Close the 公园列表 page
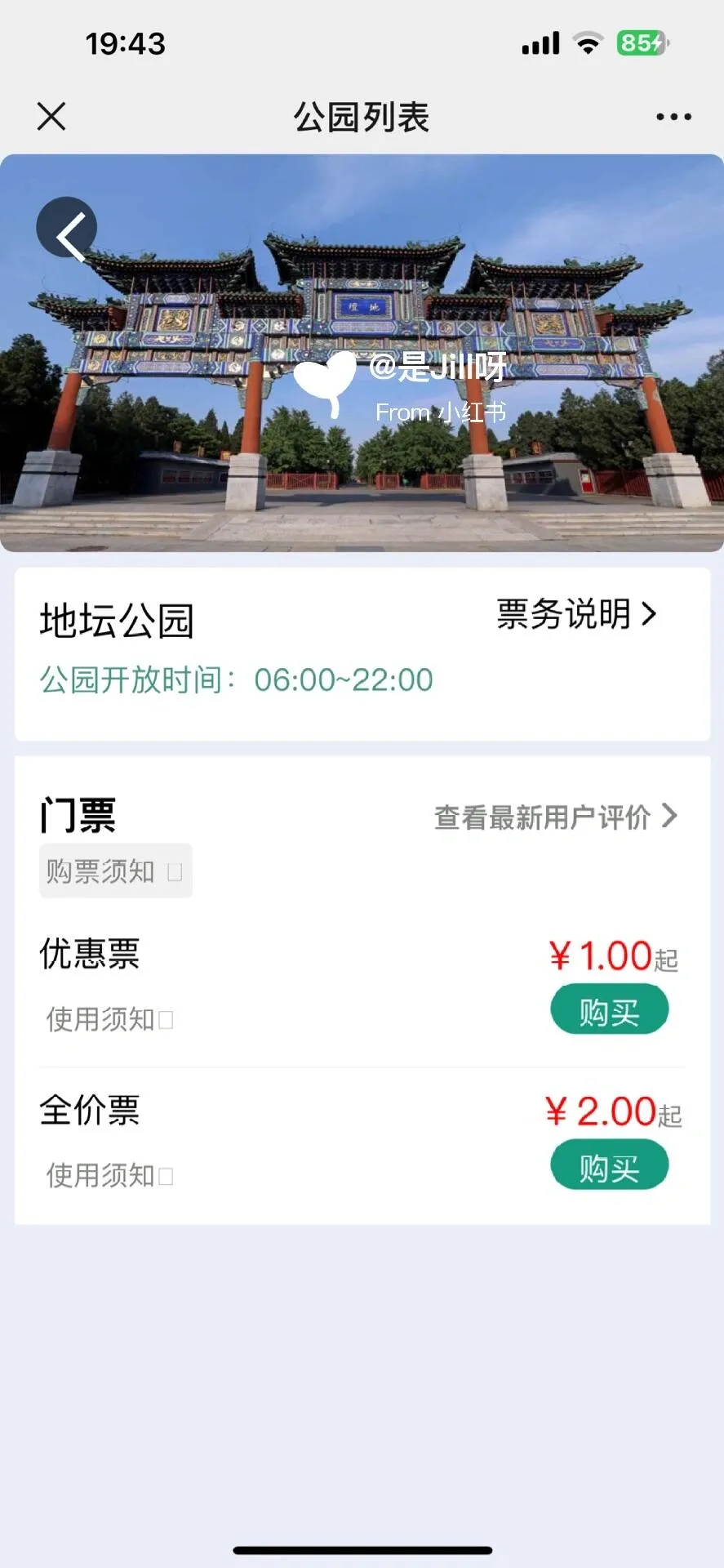 [51, 117]
